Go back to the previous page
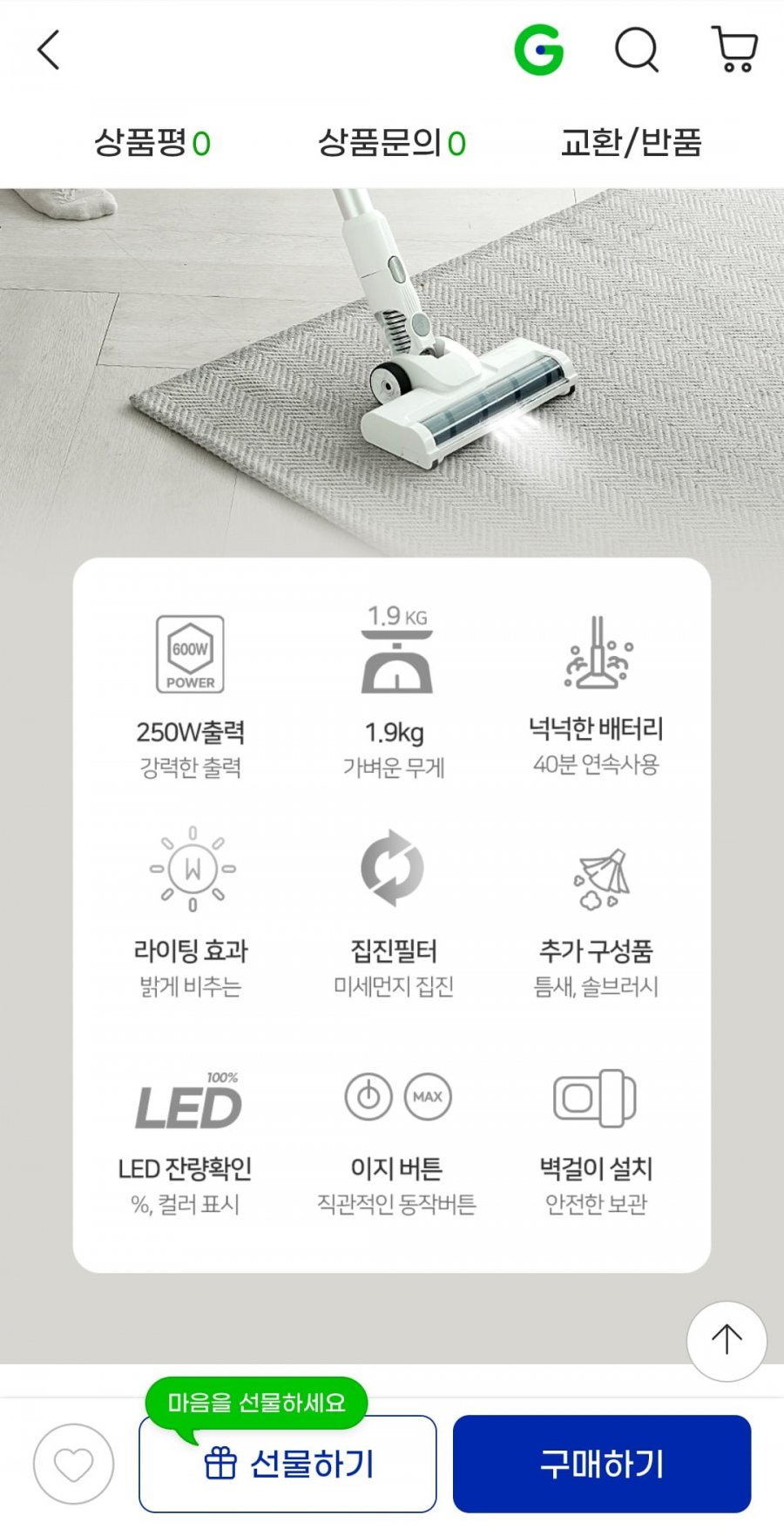Image resolution: width=784 pixels, height=1529 pixels. pyautogui.click(x=50, y=50)
